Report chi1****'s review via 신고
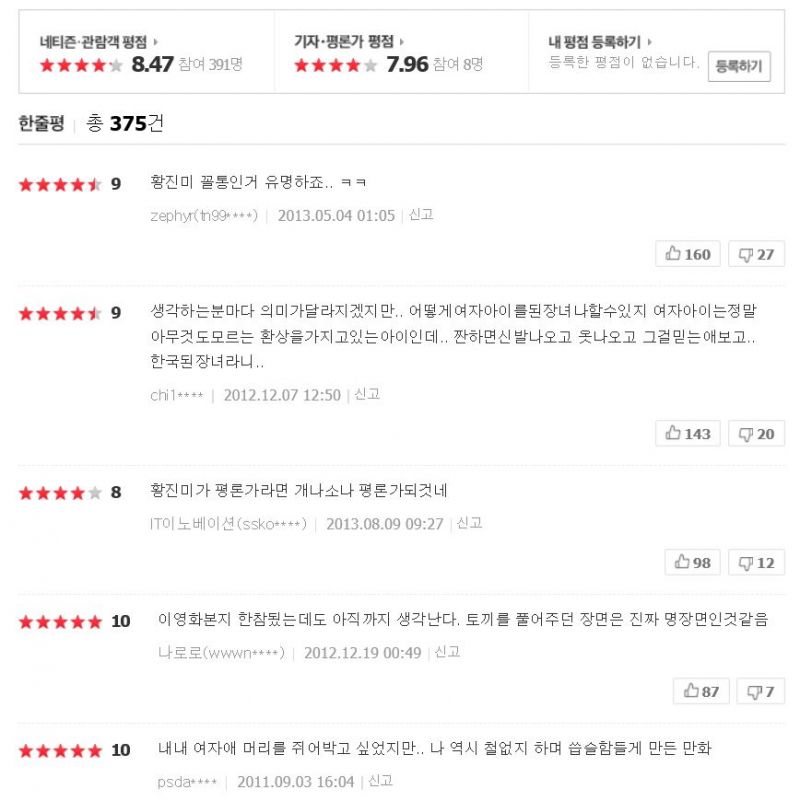800x801 pixels. pos(367,395)
